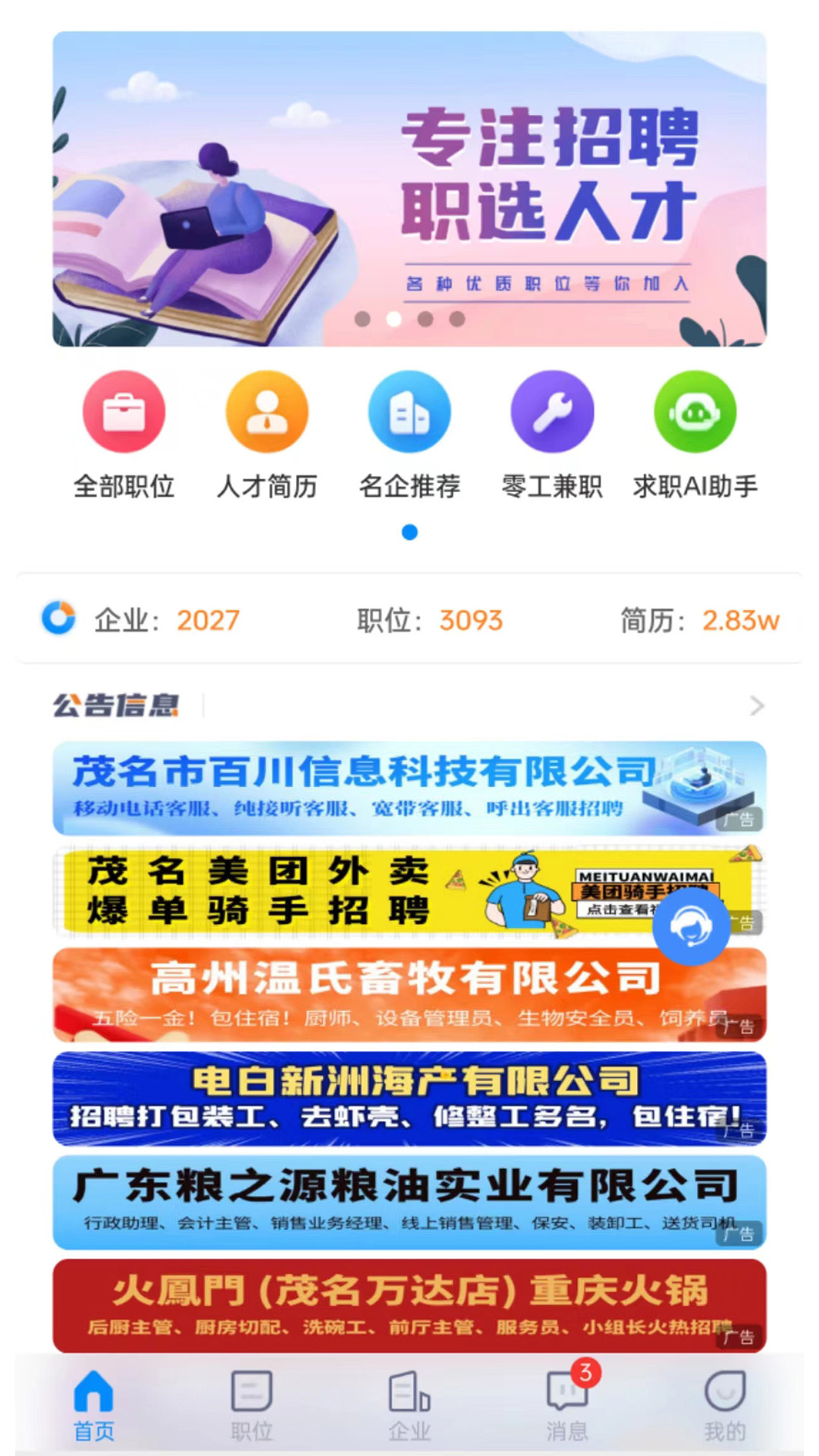819x1456 pixels.
Task: Switch to the 职位 tab
Action: pyautogui.click(x=251, y=1407)
